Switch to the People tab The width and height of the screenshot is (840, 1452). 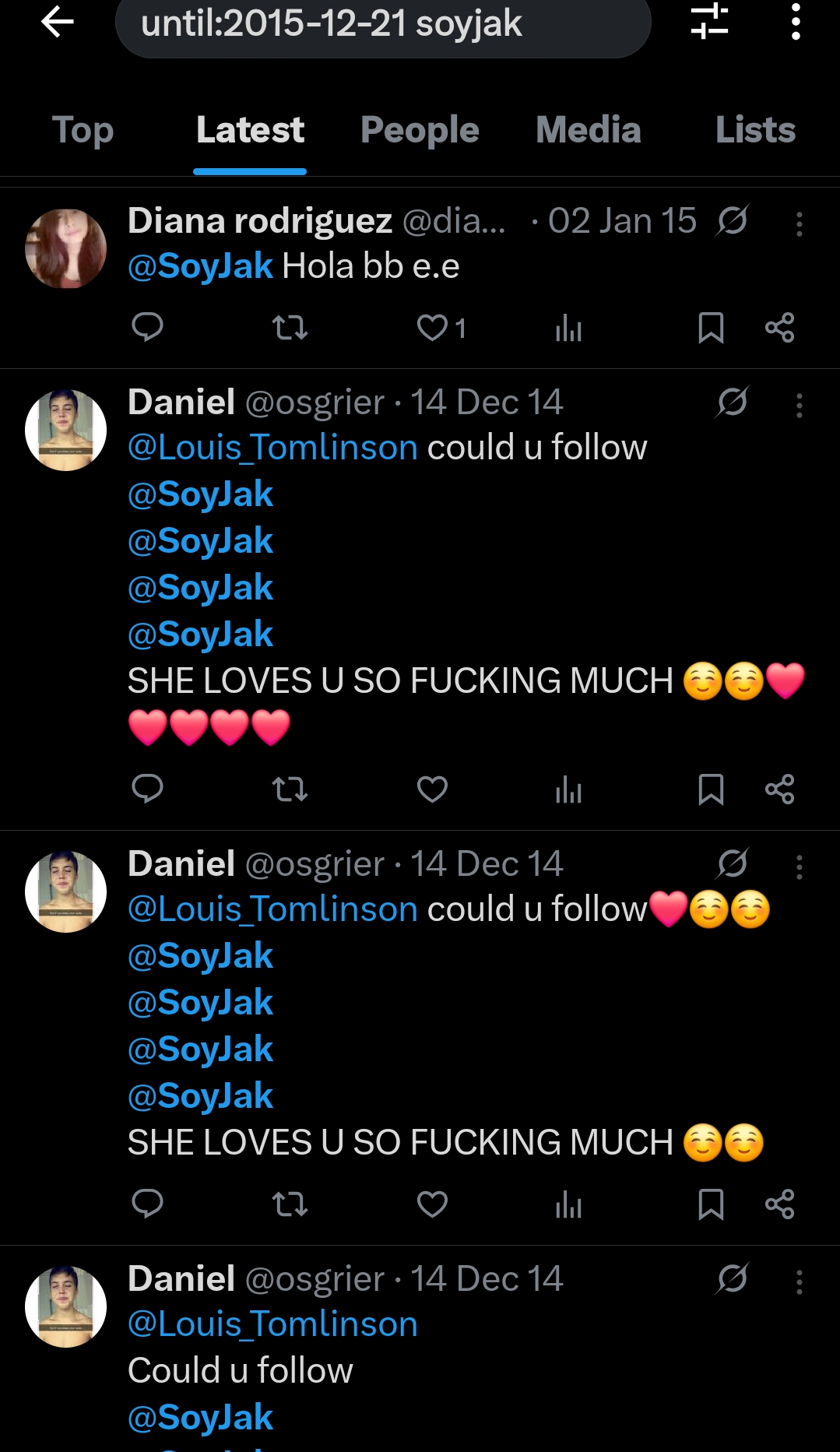[420, 130]
